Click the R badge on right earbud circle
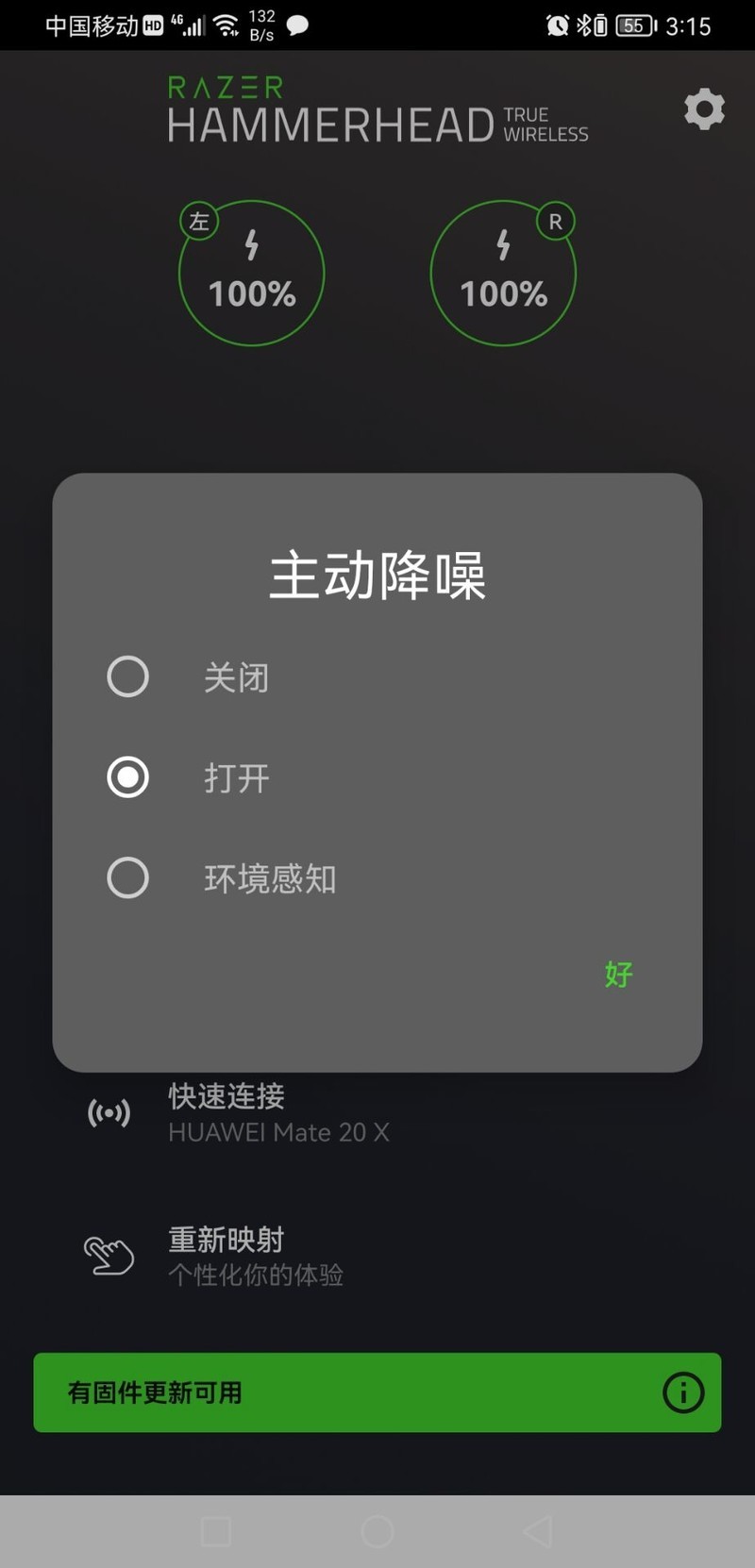This screenshot has width=755, height=1568. 555,221
